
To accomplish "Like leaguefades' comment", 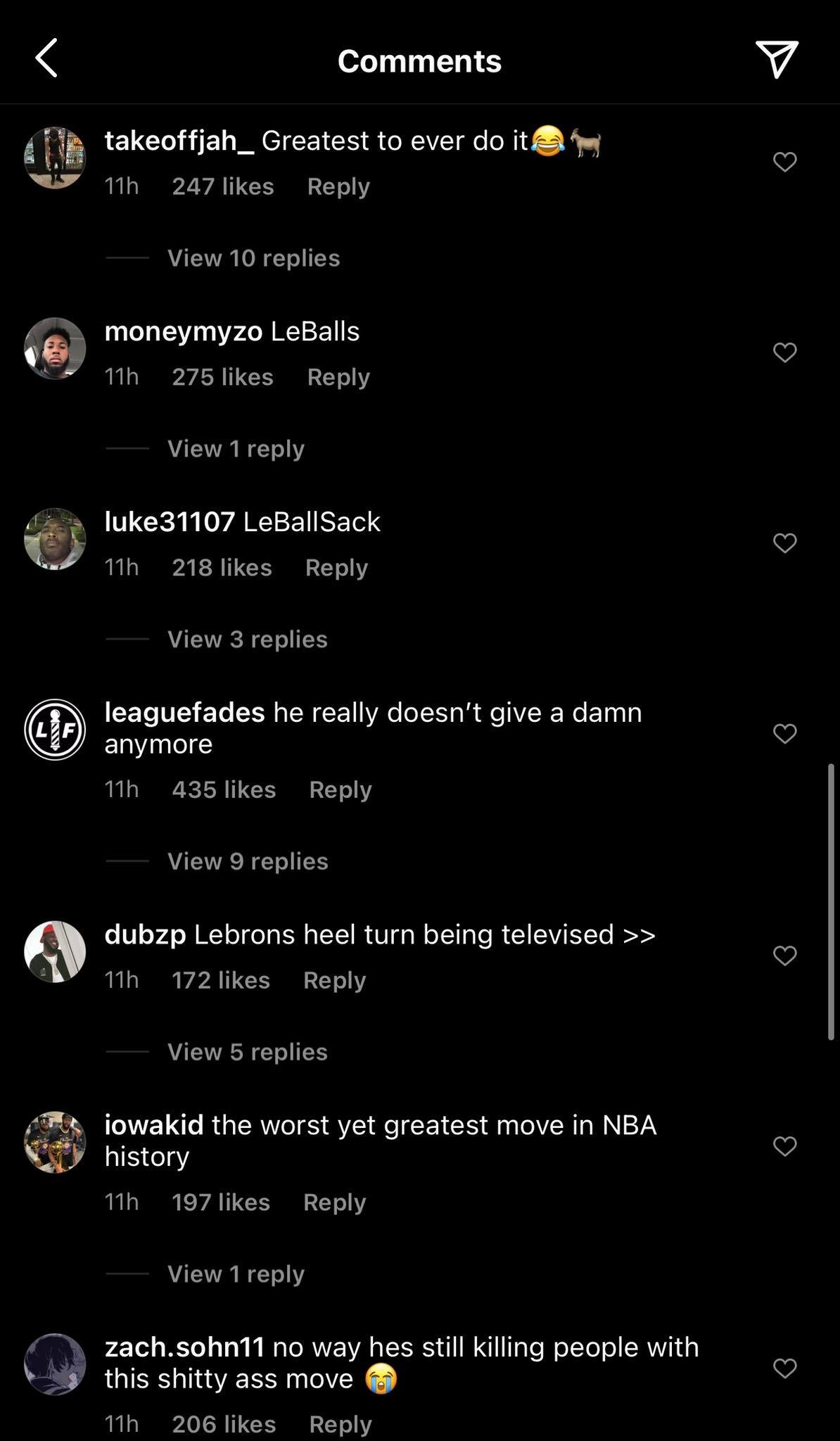I will click(784, 733).
